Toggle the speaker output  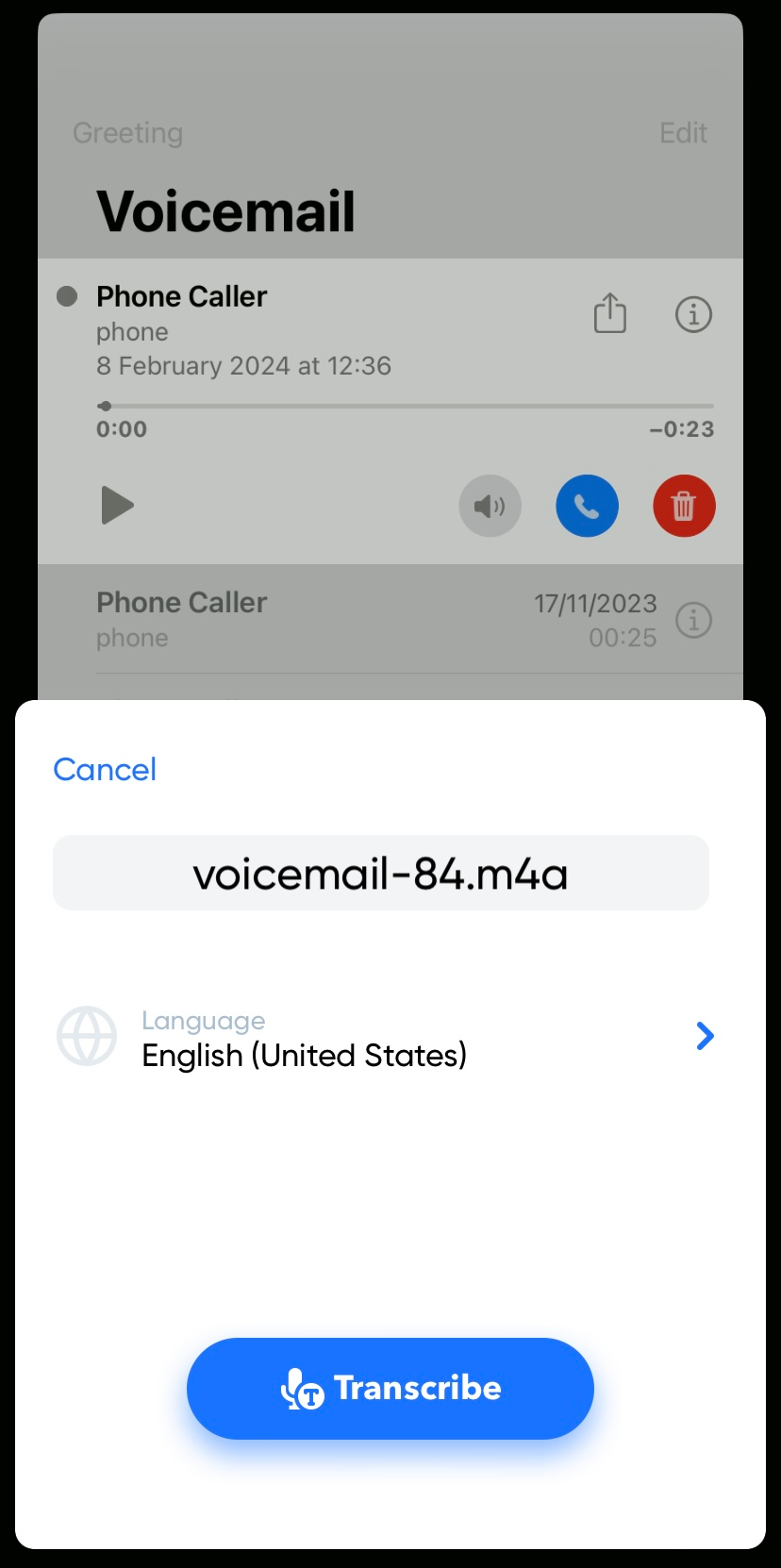point(490,507)
